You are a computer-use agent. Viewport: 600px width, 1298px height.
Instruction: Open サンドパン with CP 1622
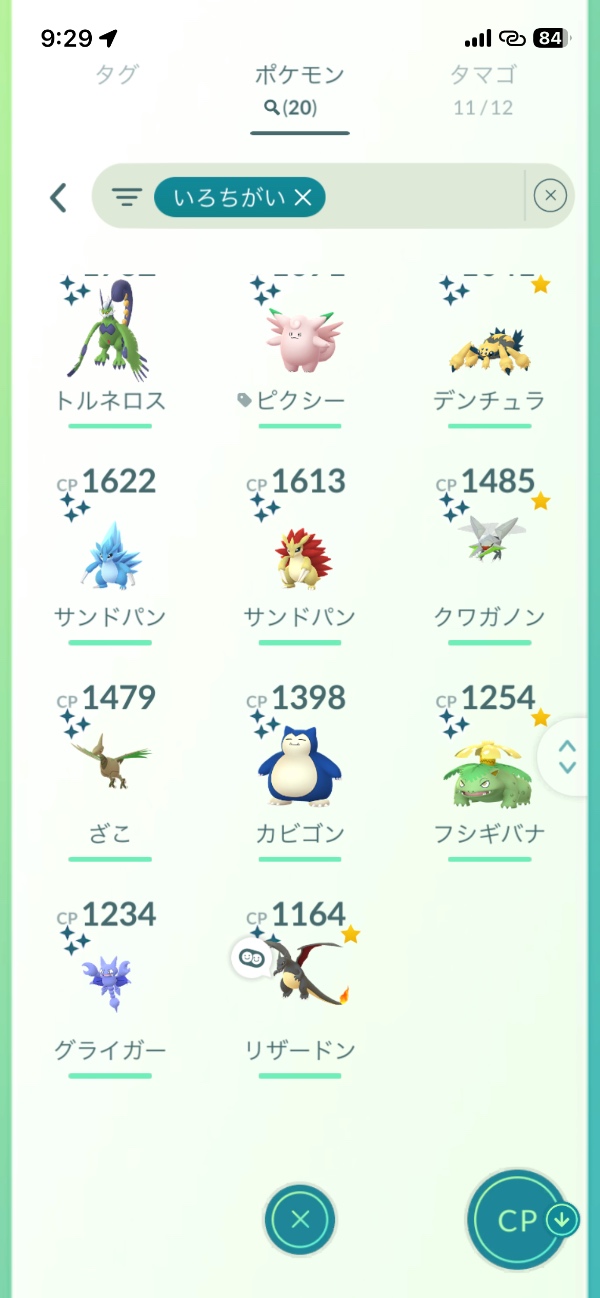(110, 558)
